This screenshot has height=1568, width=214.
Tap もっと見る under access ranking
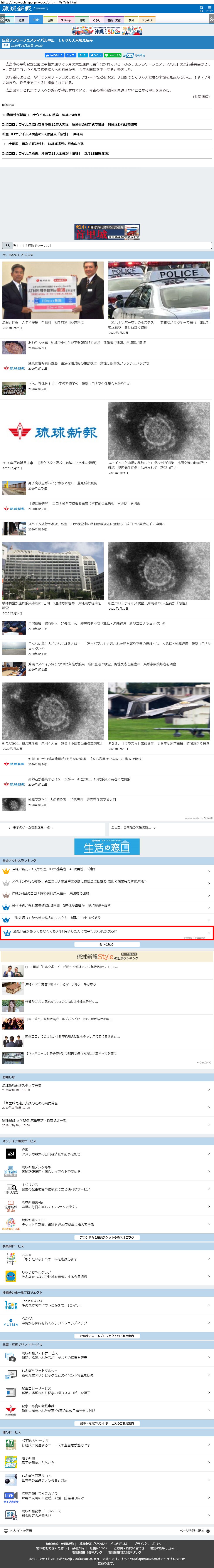coord(107,944)
